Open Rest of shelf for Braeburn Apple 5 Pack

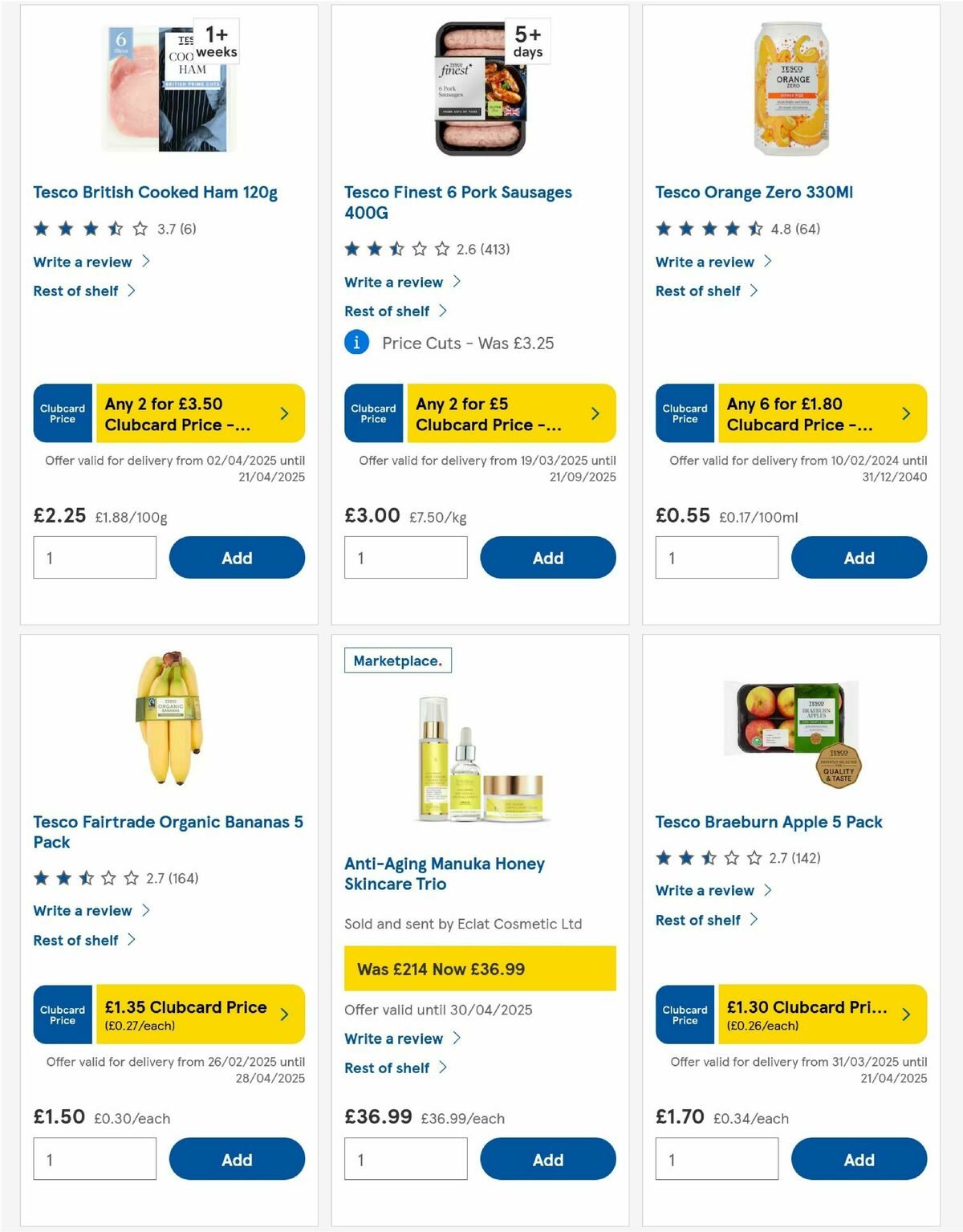tap(699, 920)
